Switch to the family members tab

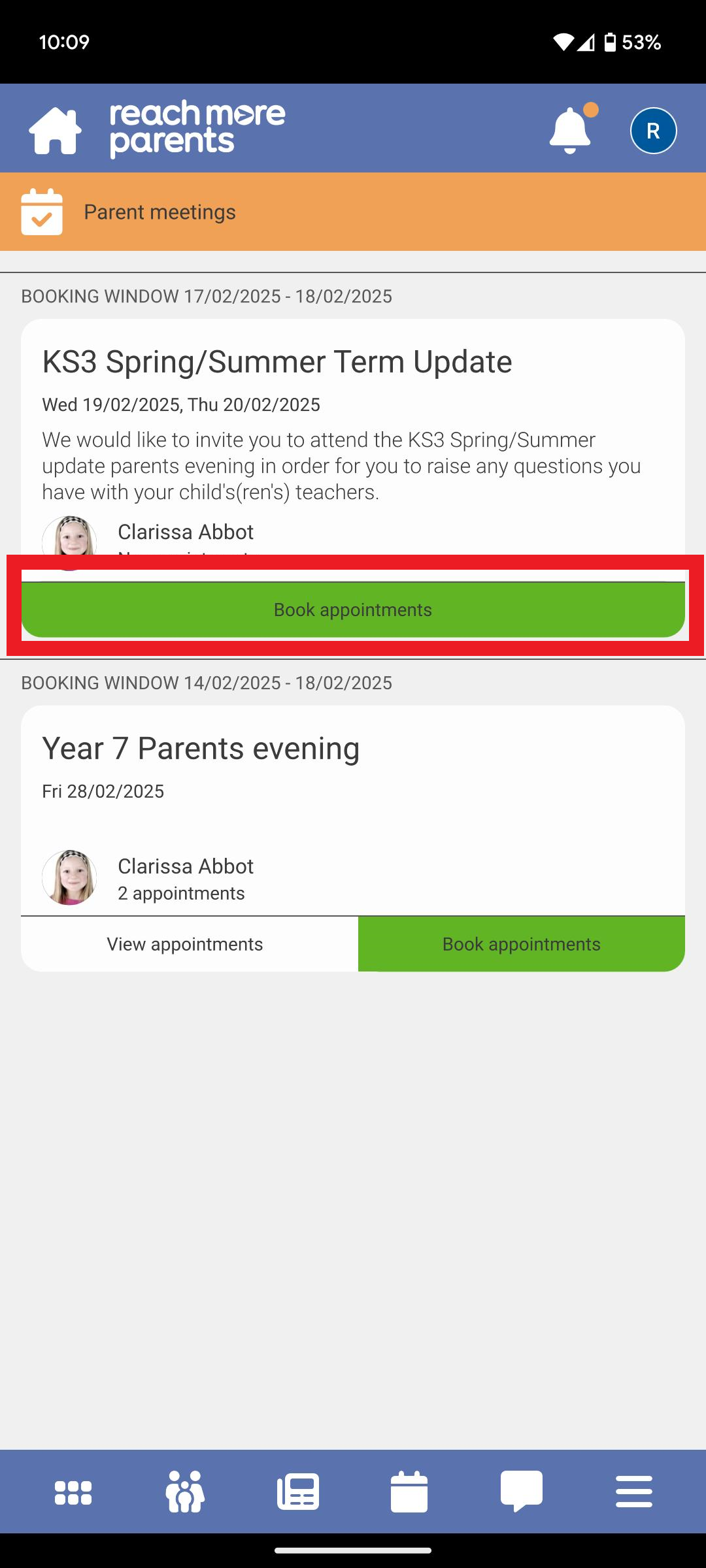pyautogui.click(x=185, y=1492)
